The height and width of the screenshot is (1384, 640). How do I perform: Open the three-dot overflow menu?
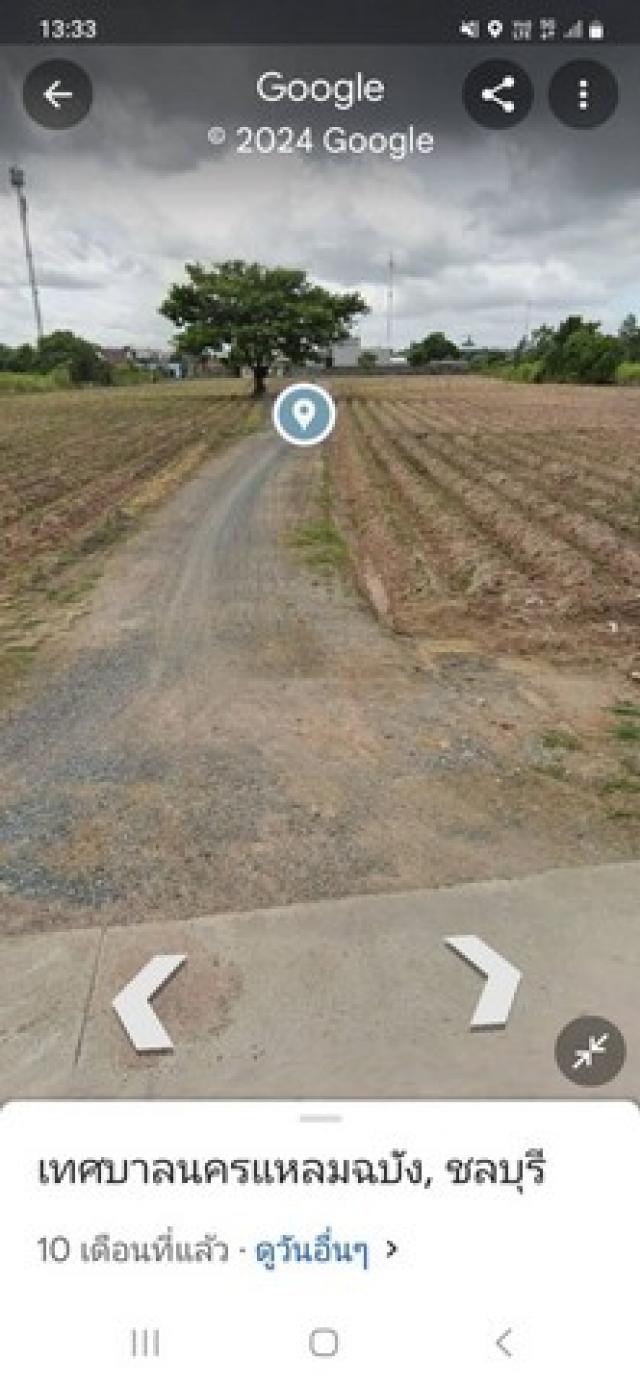pyautogui.click(x=583, y=95)
